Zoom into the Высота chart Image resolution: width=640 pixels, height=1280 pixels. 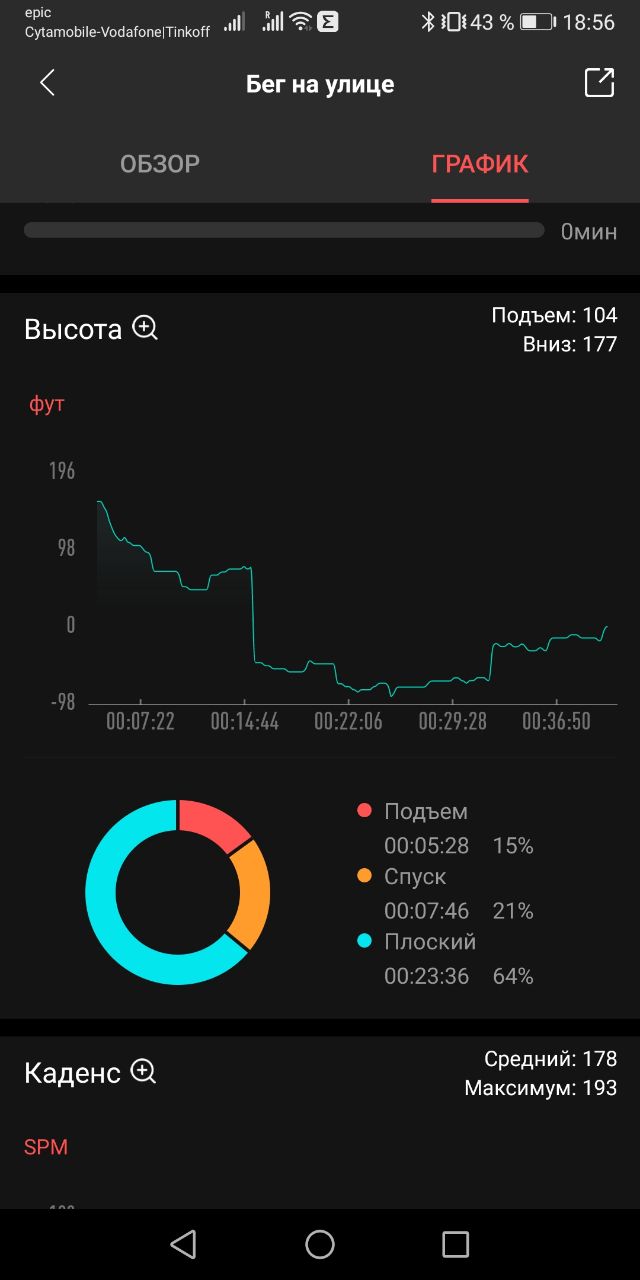pos(146,328)
